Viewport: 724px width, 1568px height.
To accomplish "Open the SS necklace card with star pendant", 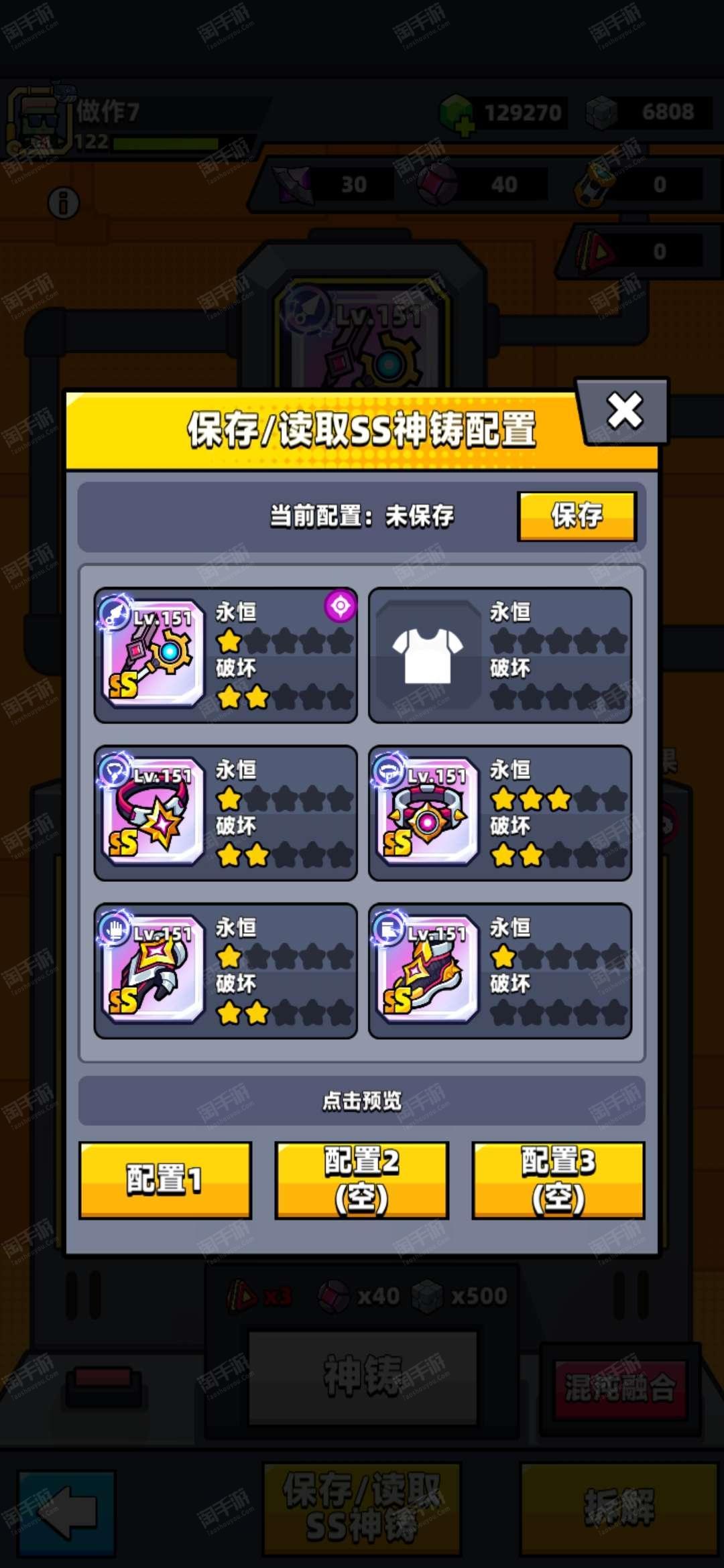I will click(225, 813).
